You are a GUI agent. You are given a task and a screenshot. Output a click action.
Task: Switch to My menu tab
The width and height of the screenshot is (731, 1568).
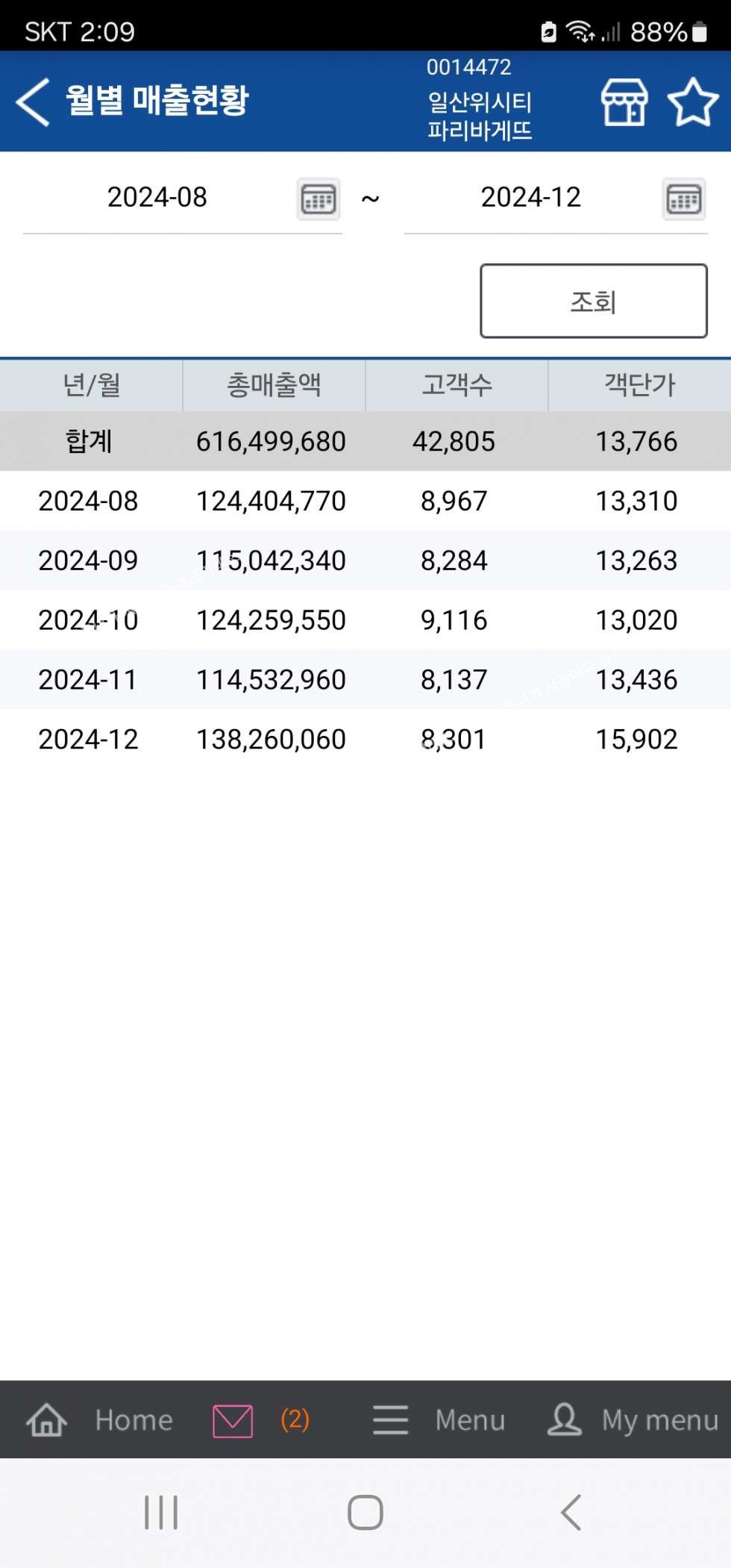633,1419
